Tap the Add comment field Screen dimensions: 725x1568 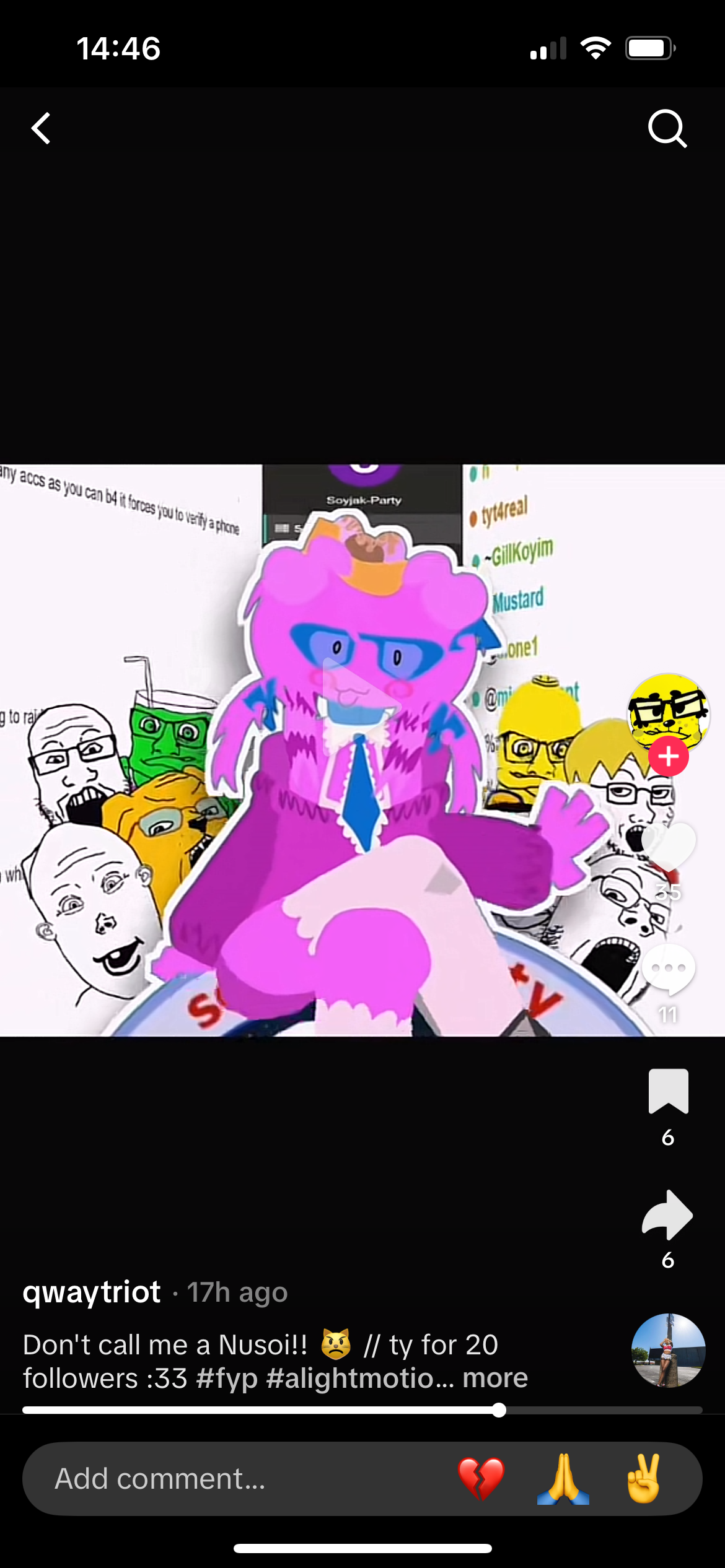(x=235, y=1479)
